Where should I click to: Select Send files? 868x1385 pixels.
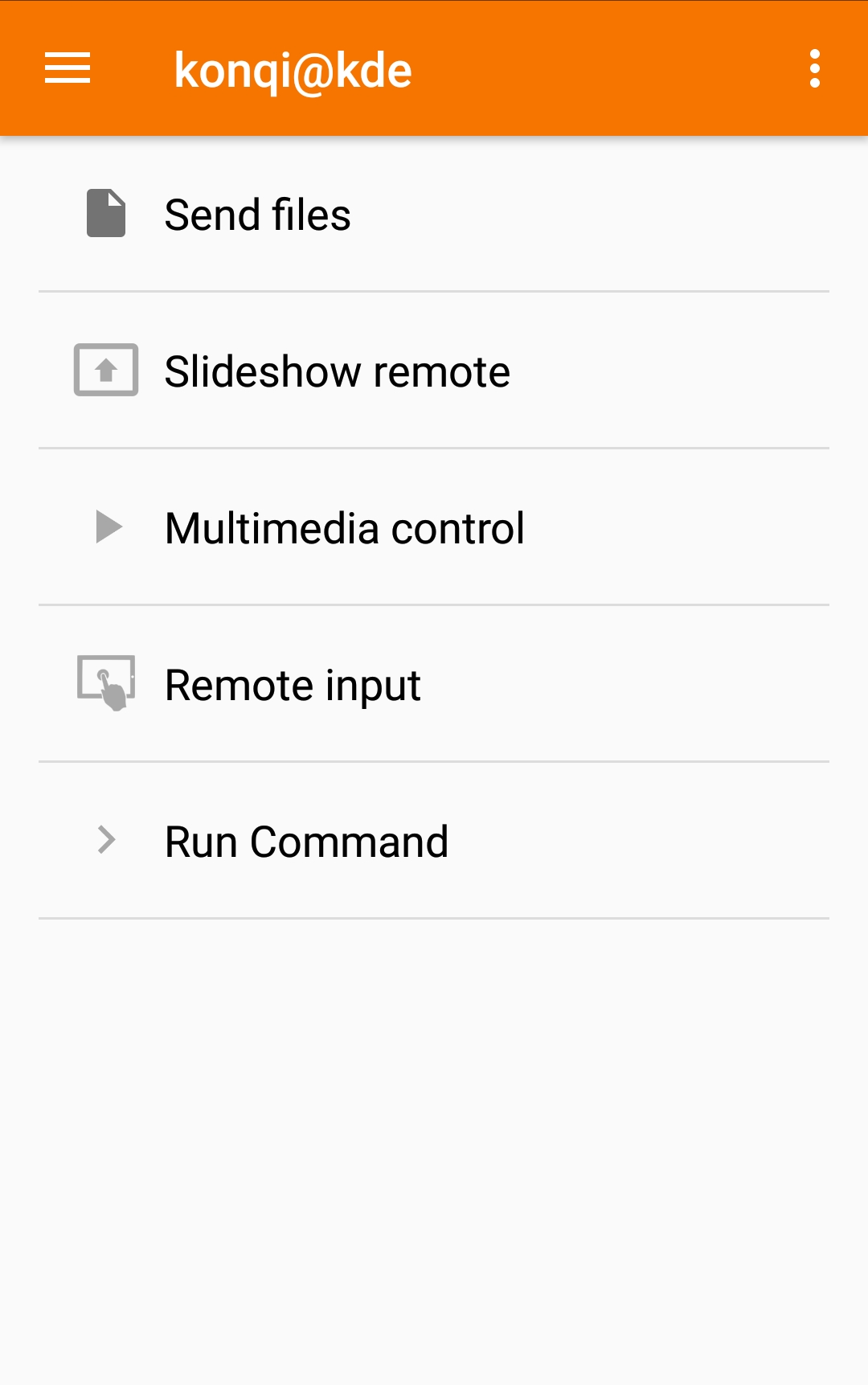[x=257, y=215]
